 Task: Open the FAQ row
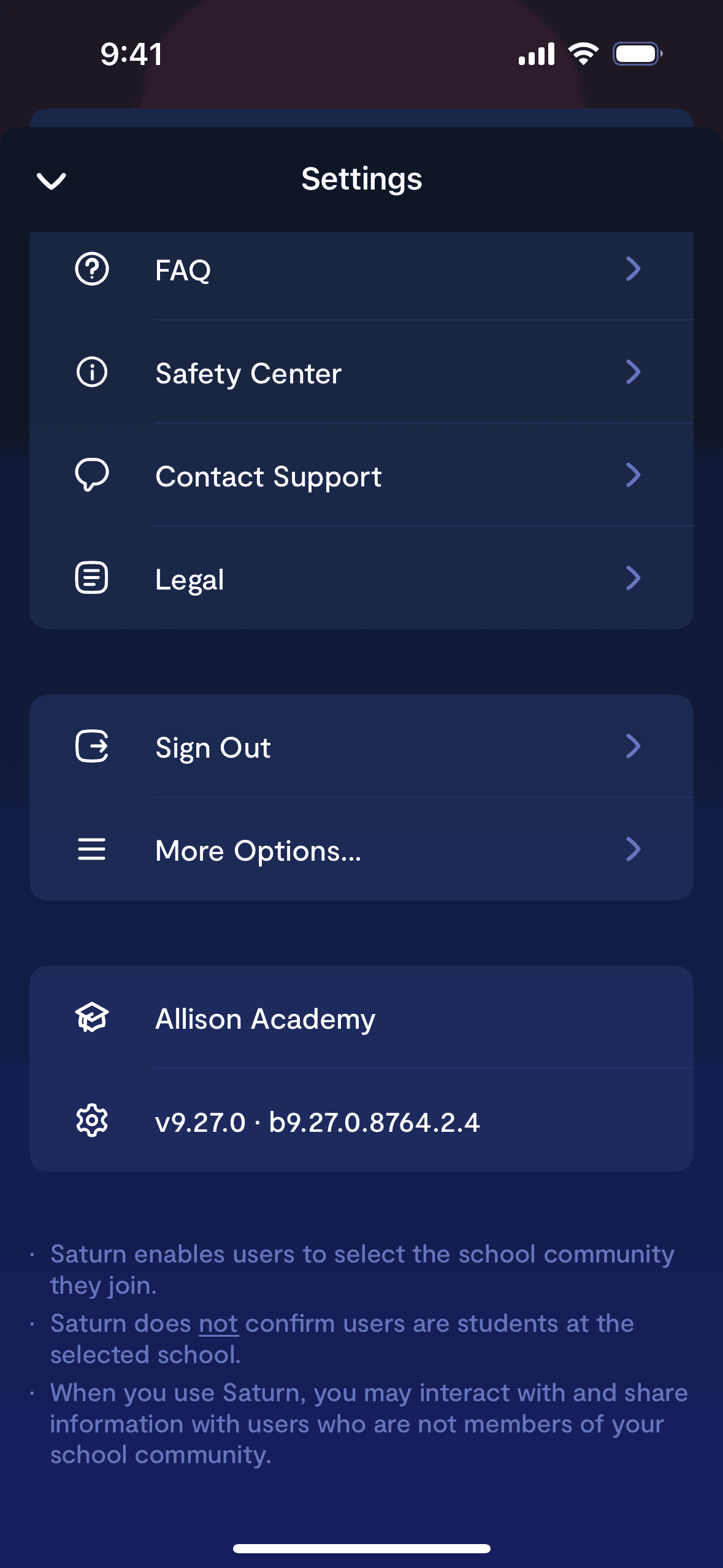[361, 270]
